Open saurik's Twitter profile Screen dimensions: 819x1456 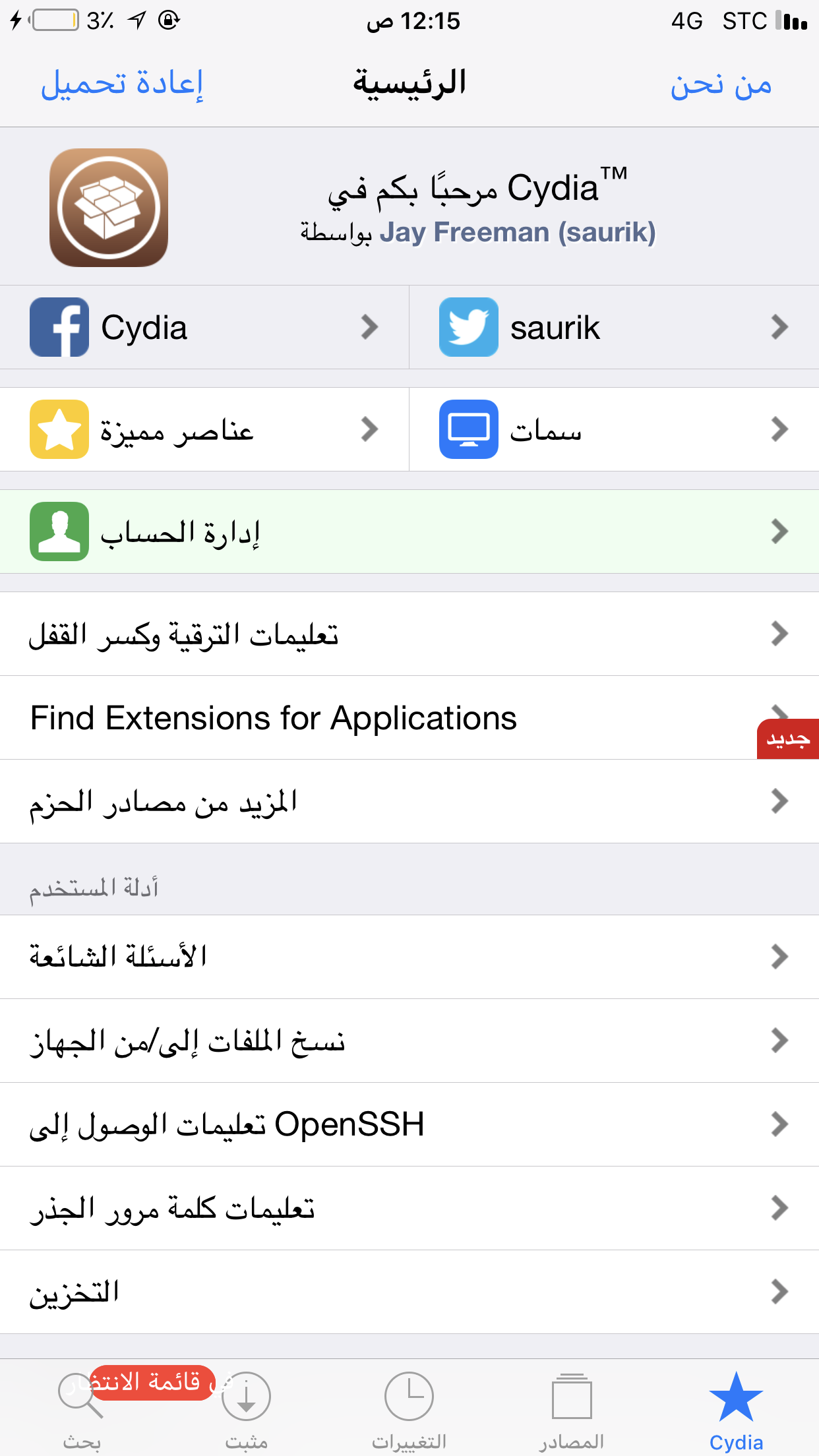click(613, 327)
